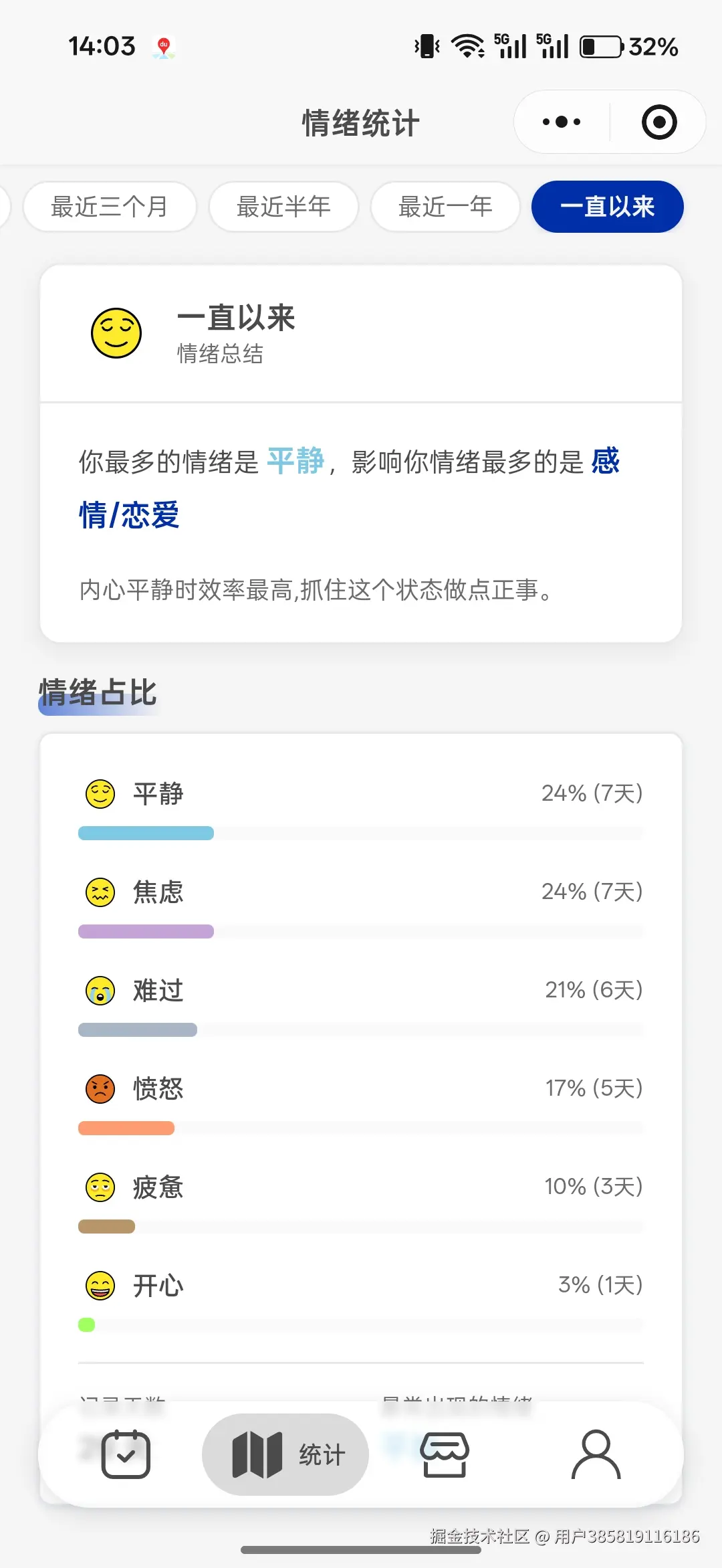Screen dimensions: 722x1568
Task: Select the 最近三个月 tab
Action: point(110,207)
